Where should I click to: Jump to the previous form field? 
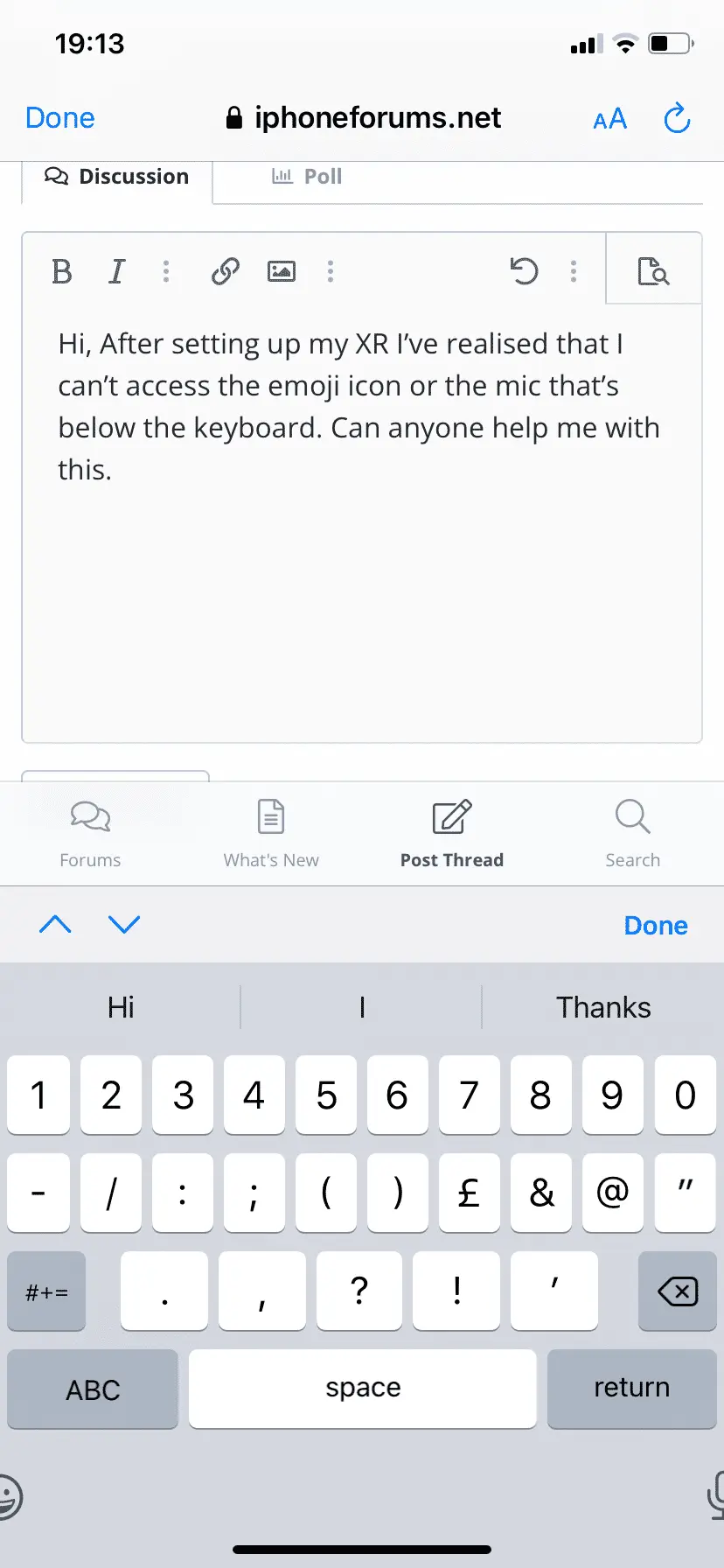coord(55,925)
